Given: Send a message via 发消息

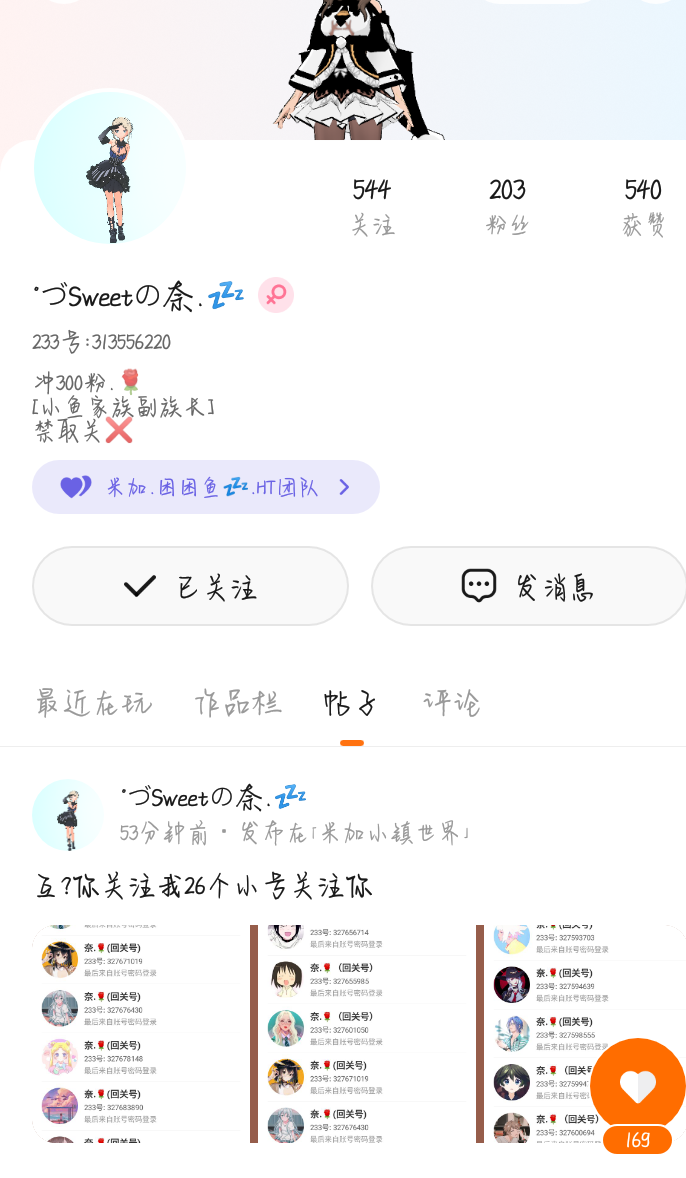Looking at the screenshot, I should click(x=528, y=586).
